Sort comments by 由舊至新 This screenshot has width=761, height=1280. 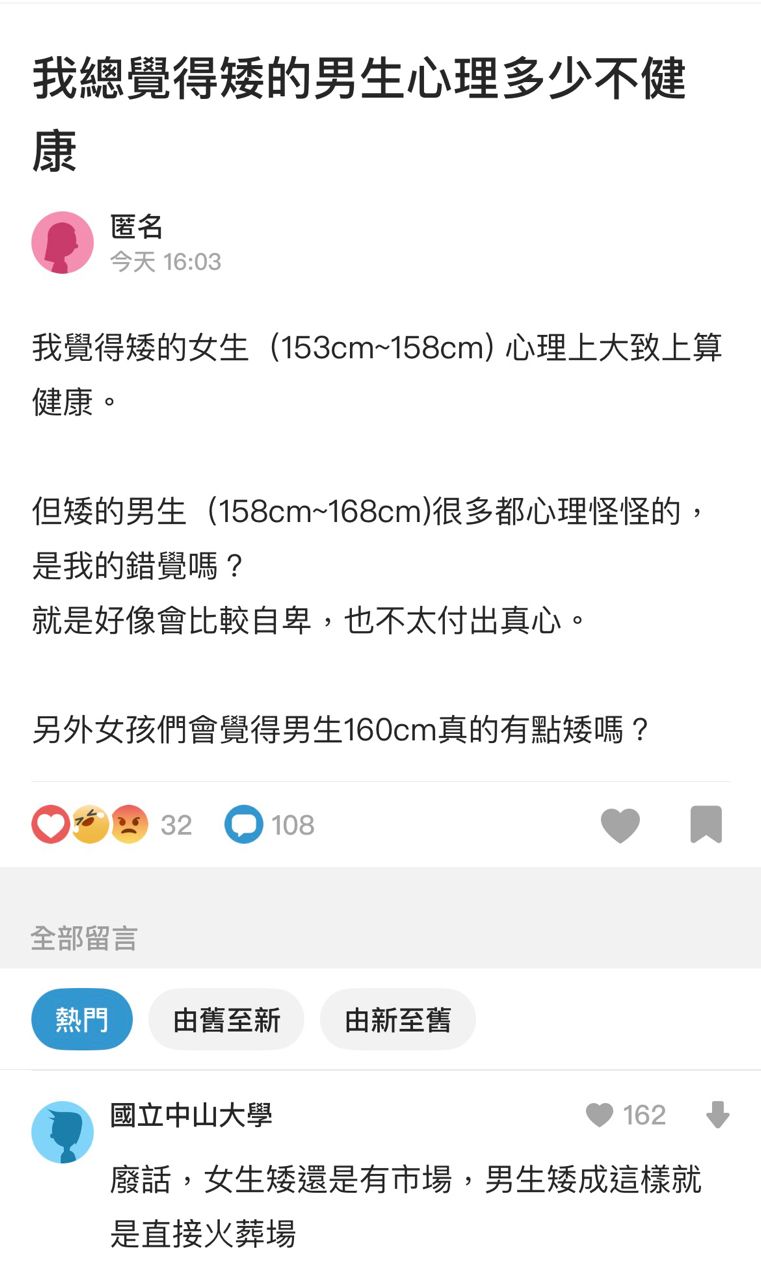tap(226, 1019)
